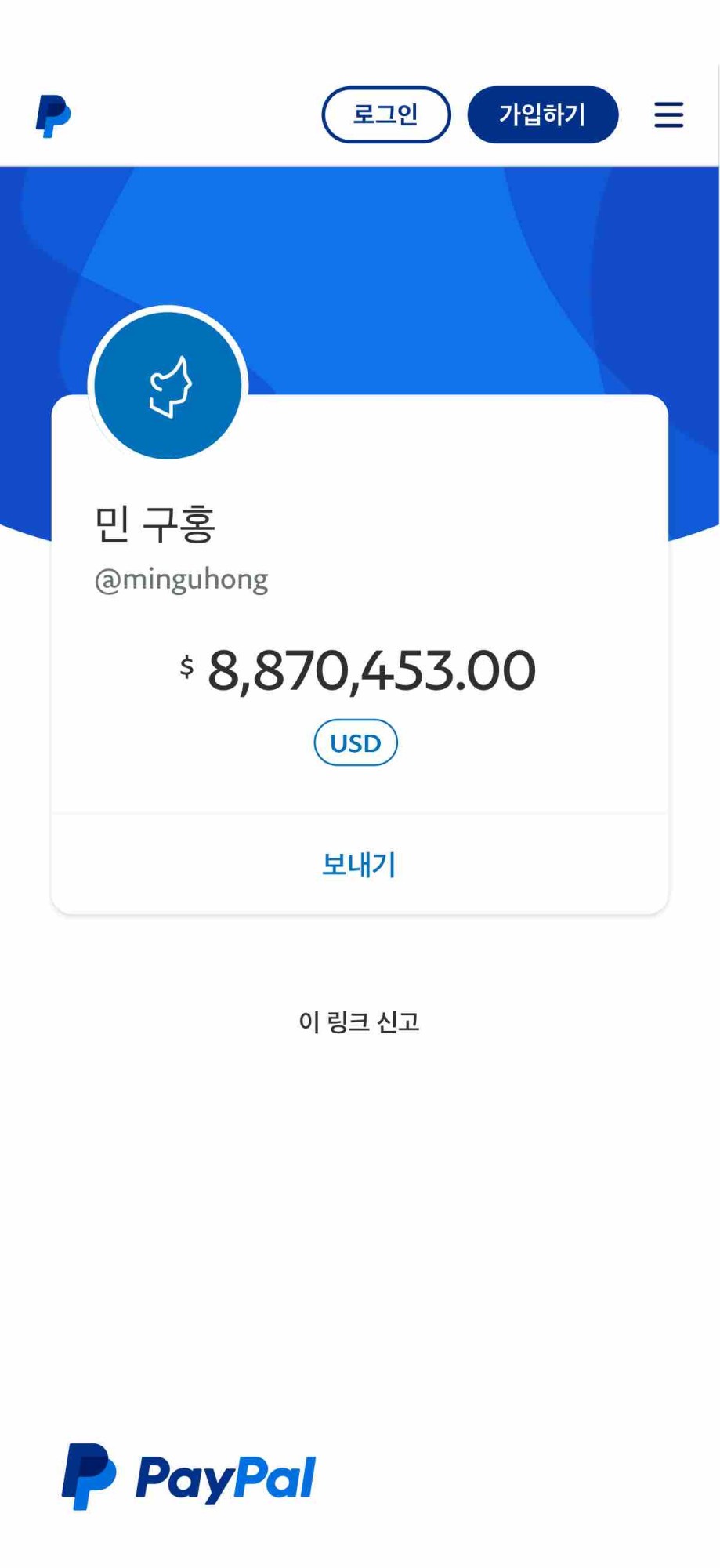Report this link via 이 링크 신고
The height and width of the screenshot is (1568, 720).
pyautogui.click(x=359, y=1022)
